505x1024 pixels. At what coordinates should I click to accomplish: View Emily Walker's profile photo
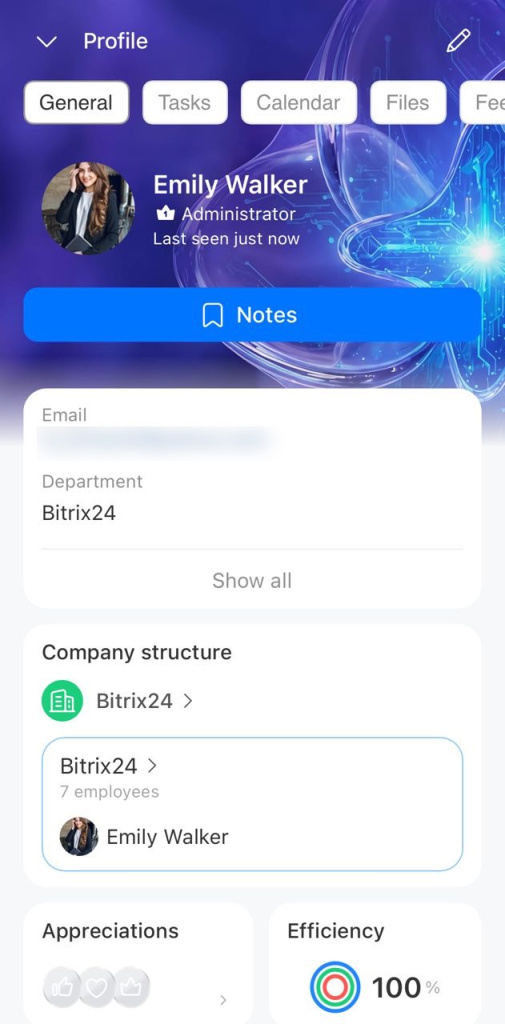(88, 208)
